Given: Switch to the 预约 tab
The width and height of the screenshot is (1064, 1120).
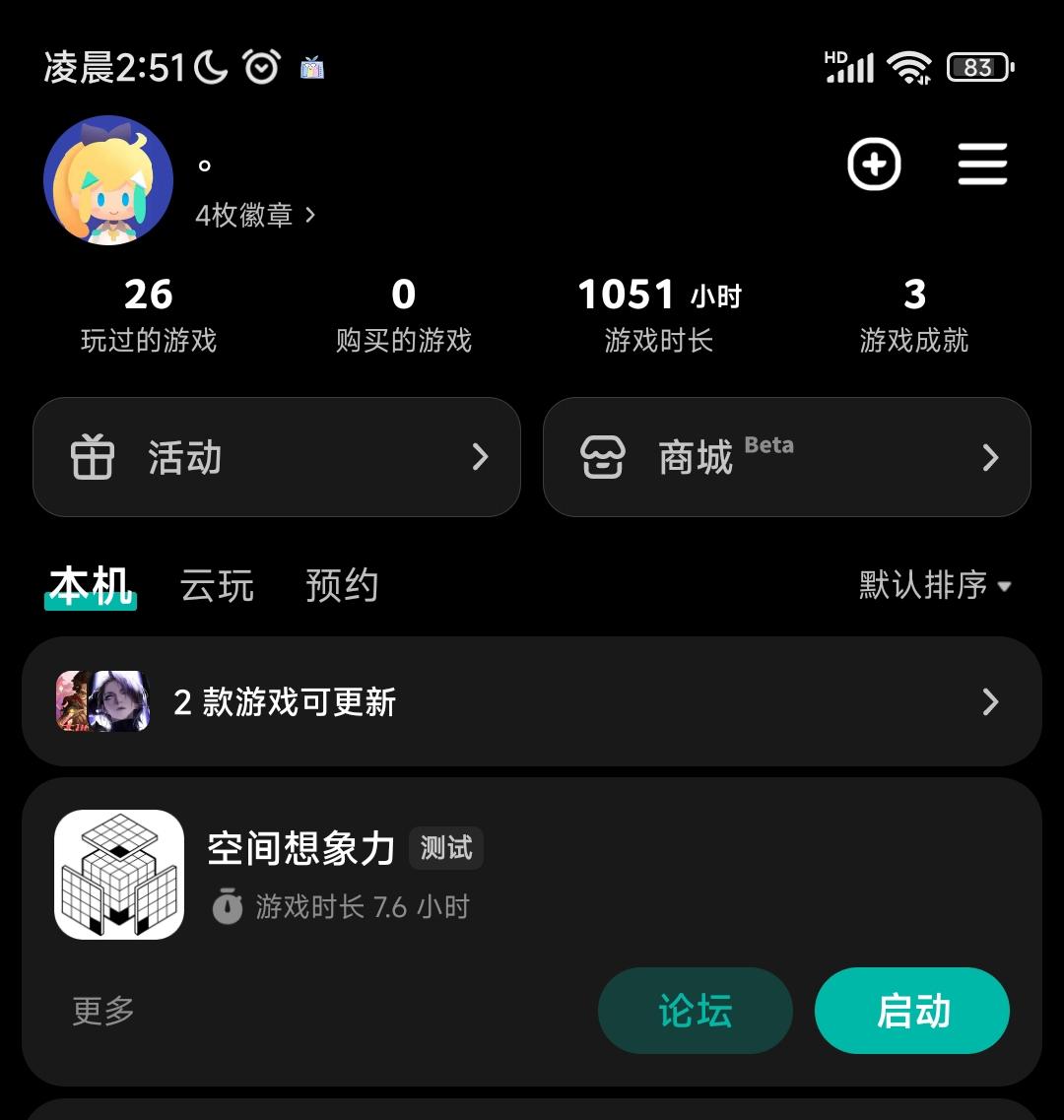Looking at the screenshot, I should click(342, 585).
